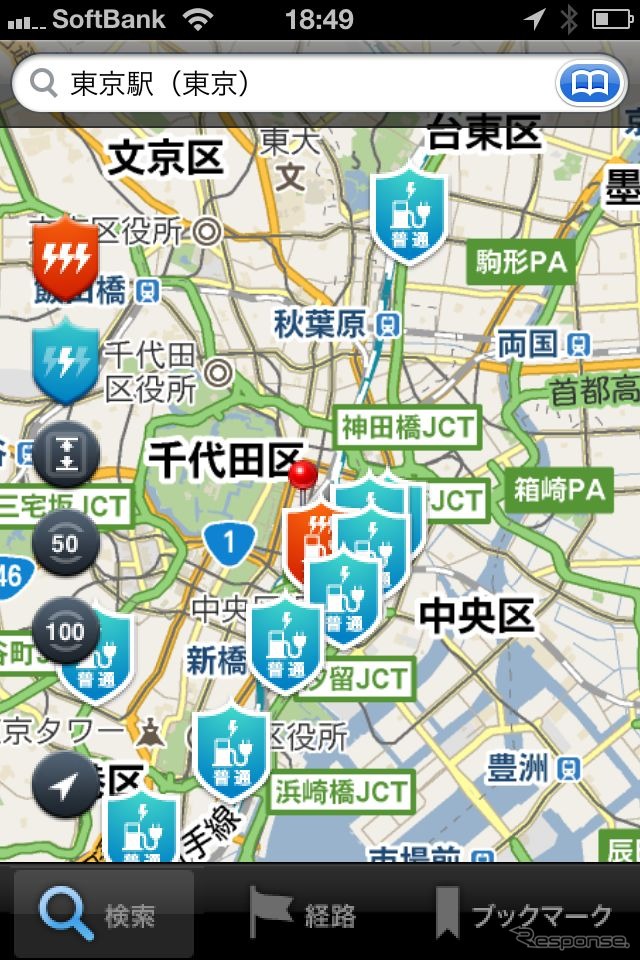Toggle the blue charger filter shield
Screen dimensions: 640x960
coord(65,360)
